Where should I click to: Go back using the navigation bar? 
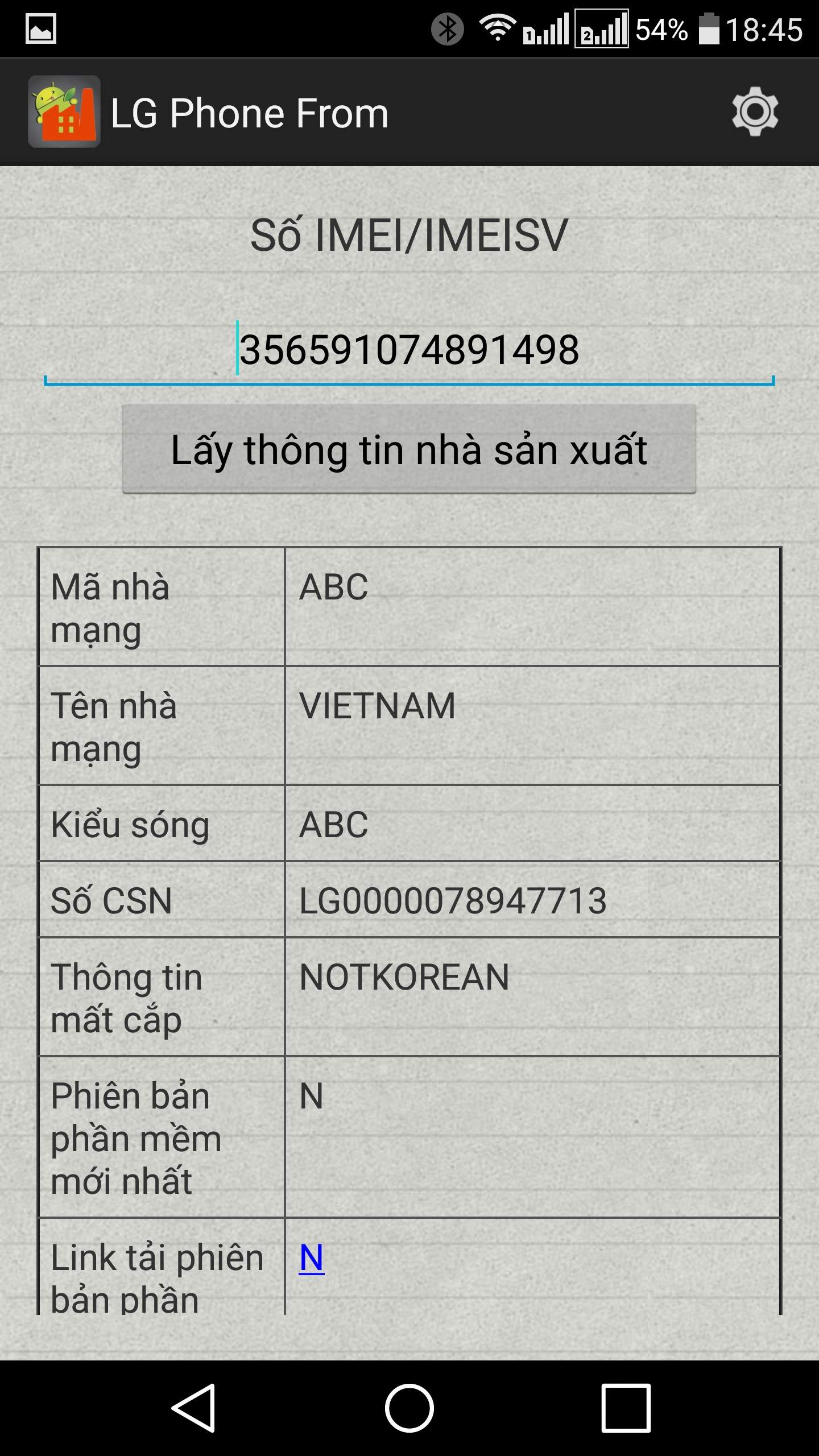[x=194, y=1408]
